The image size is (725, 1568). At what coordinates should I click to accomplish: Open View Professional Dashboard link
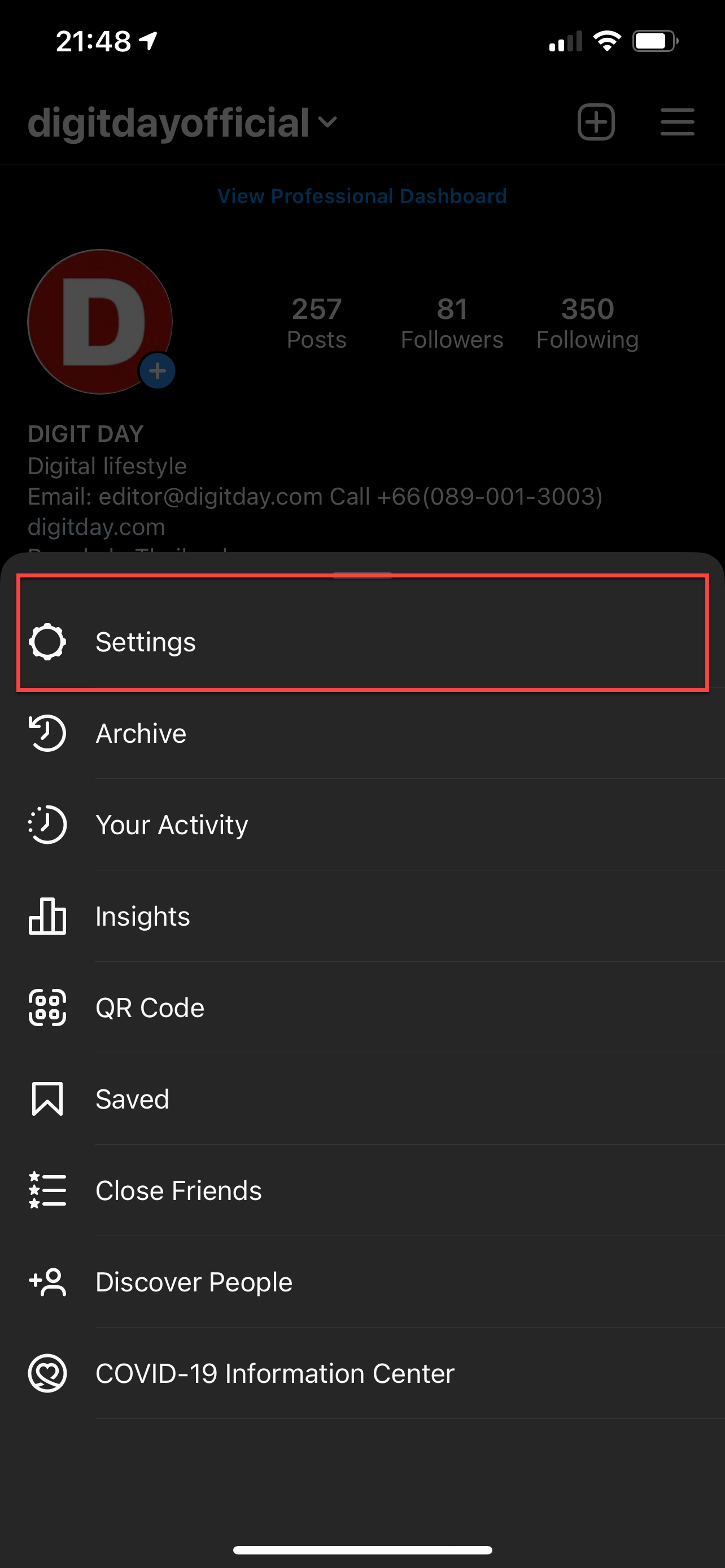(361, 196)
